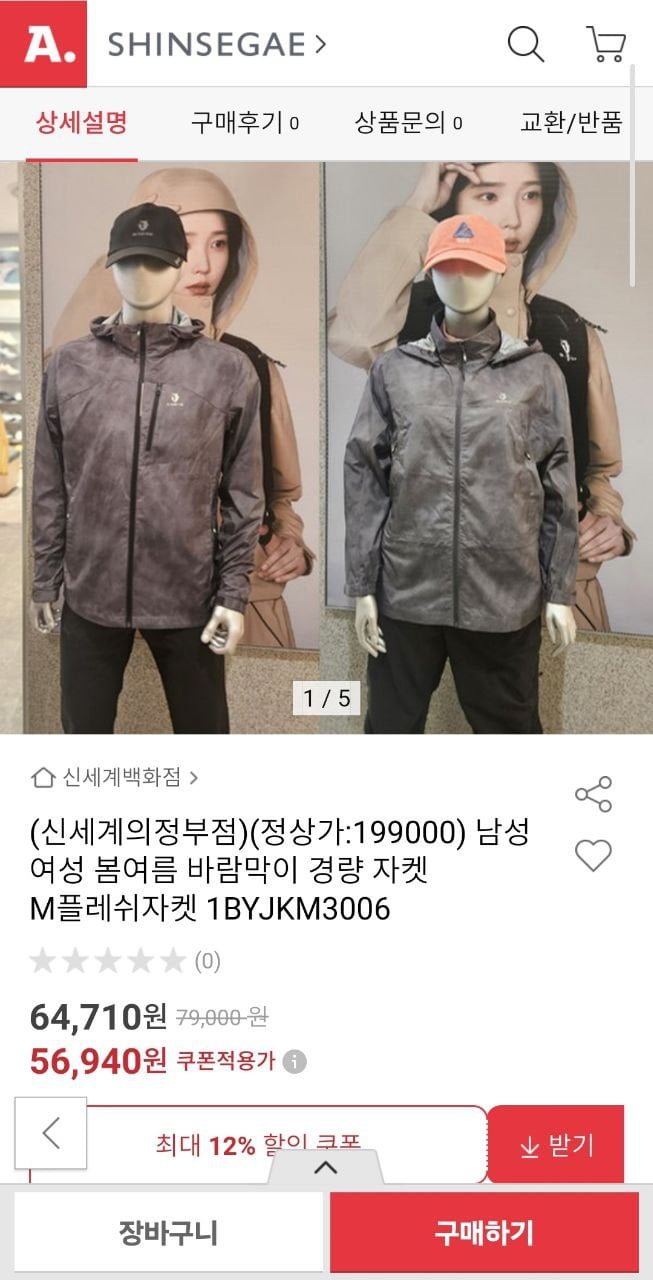653x1280 pixels.
Task: Show 쿠폰적용가 info tooltip
Action: (x=294, y=1062)
